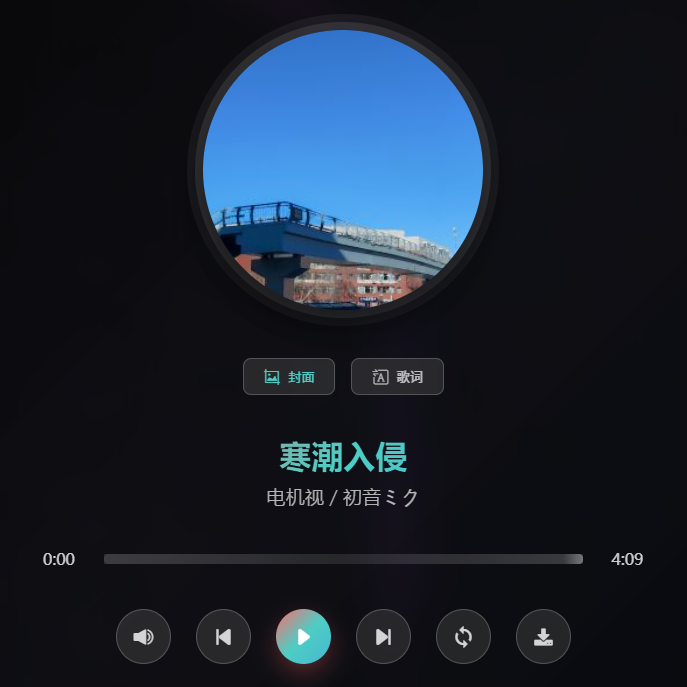Skip to the previous track
This screenshot has width=687, height=687.
223,637
